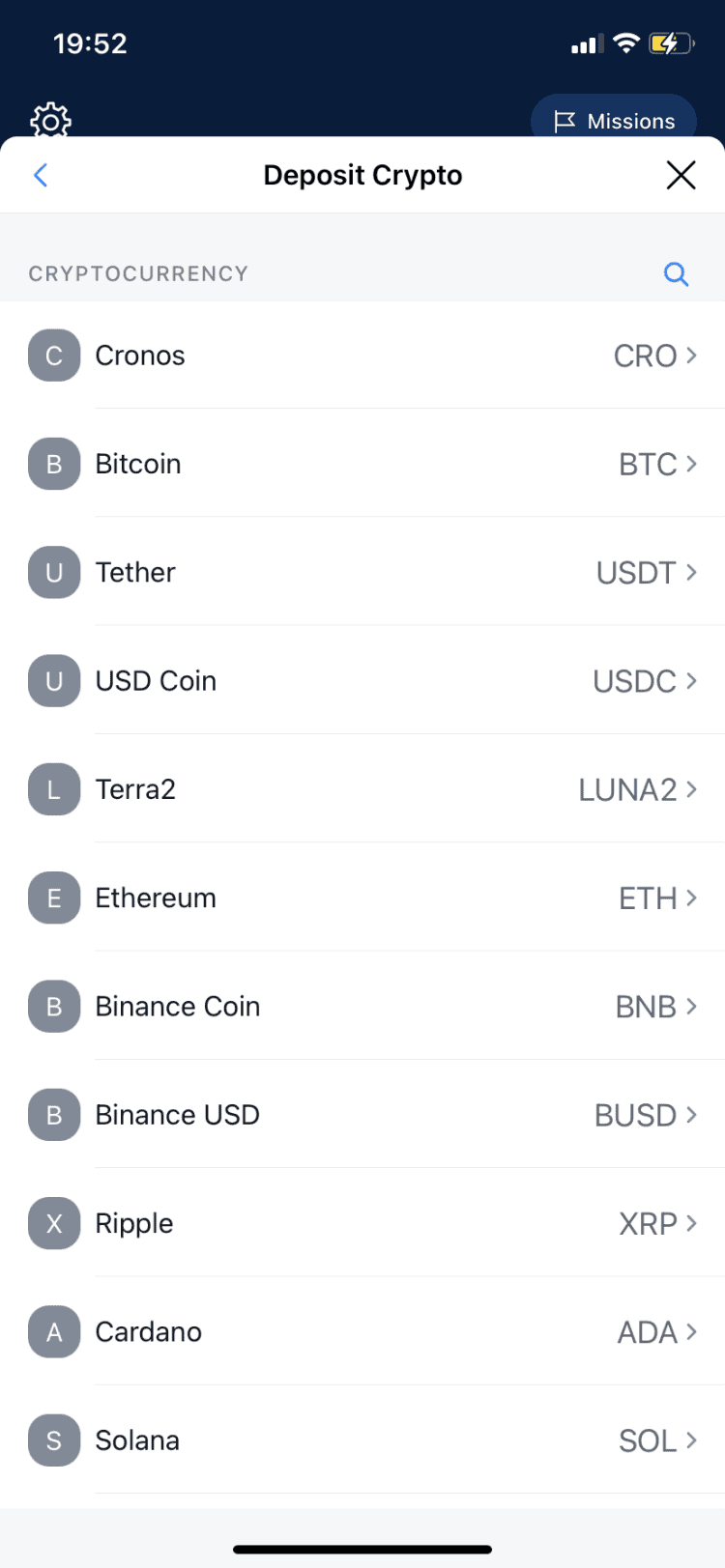Tap the Missions flag icon
This screenshot has height=1568, width=725.
(566, 121)
